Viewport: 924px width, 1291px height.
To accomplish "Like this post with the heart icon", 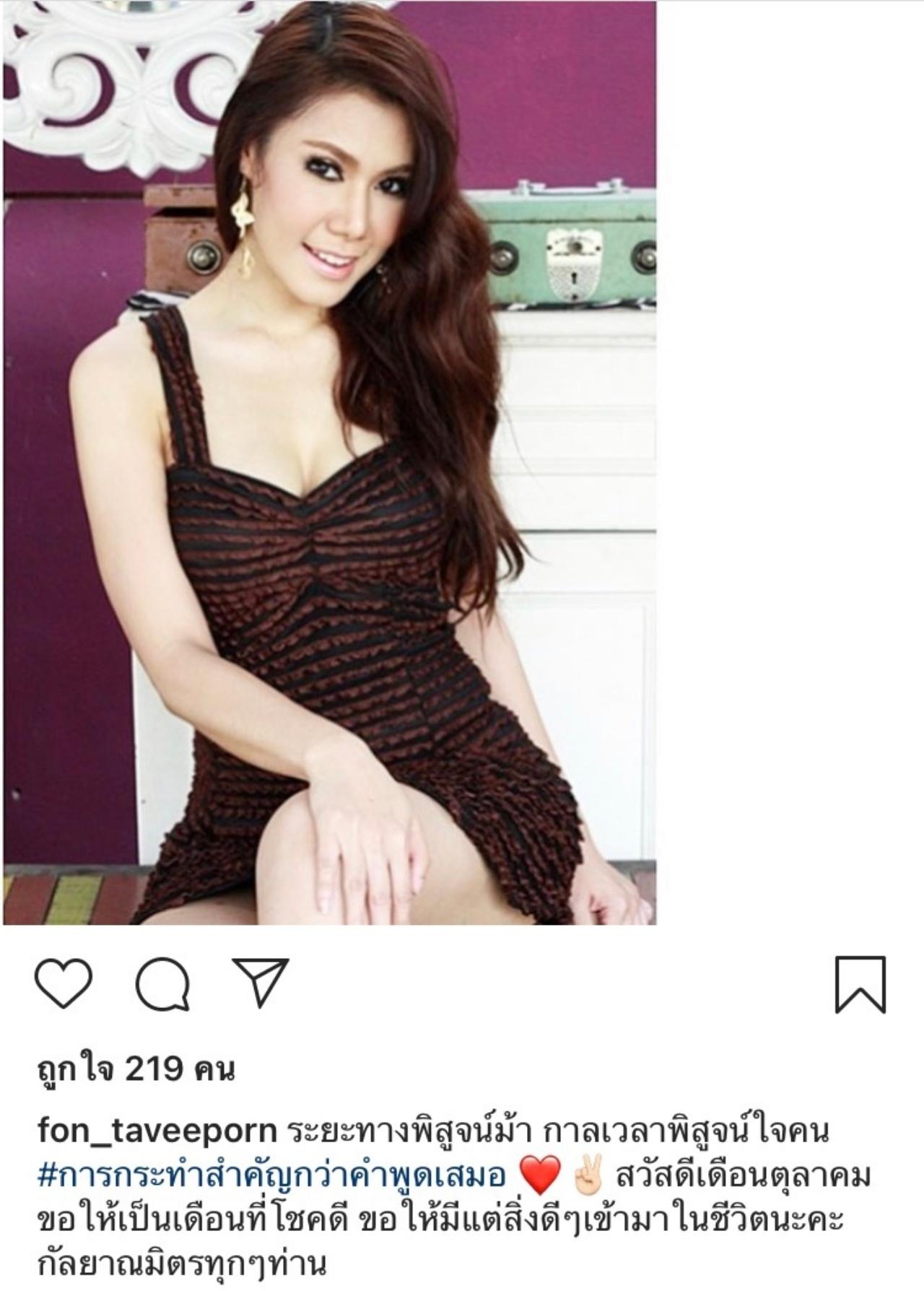I will pos(64,983).
